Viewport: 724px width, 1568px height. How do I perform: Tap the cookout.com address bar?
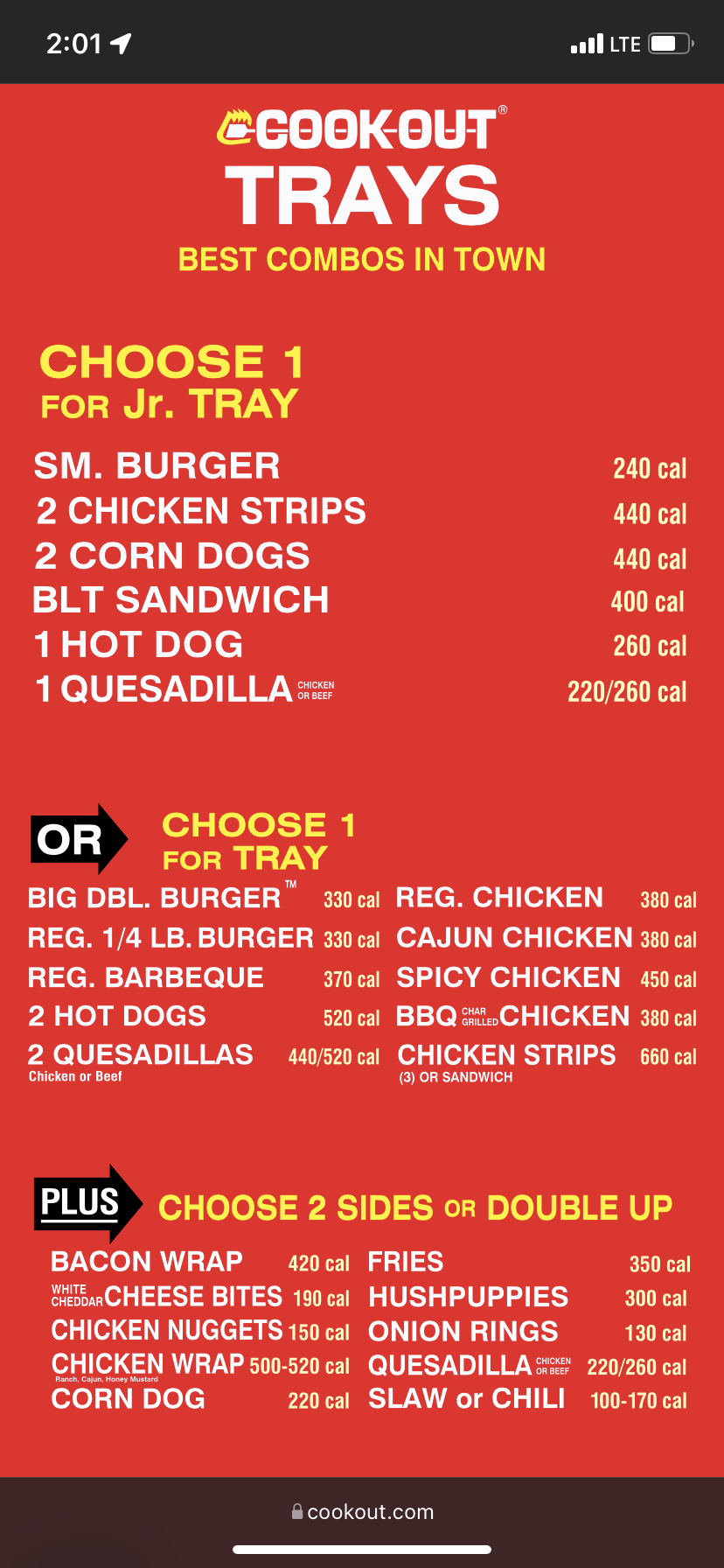pos(363,1512)
